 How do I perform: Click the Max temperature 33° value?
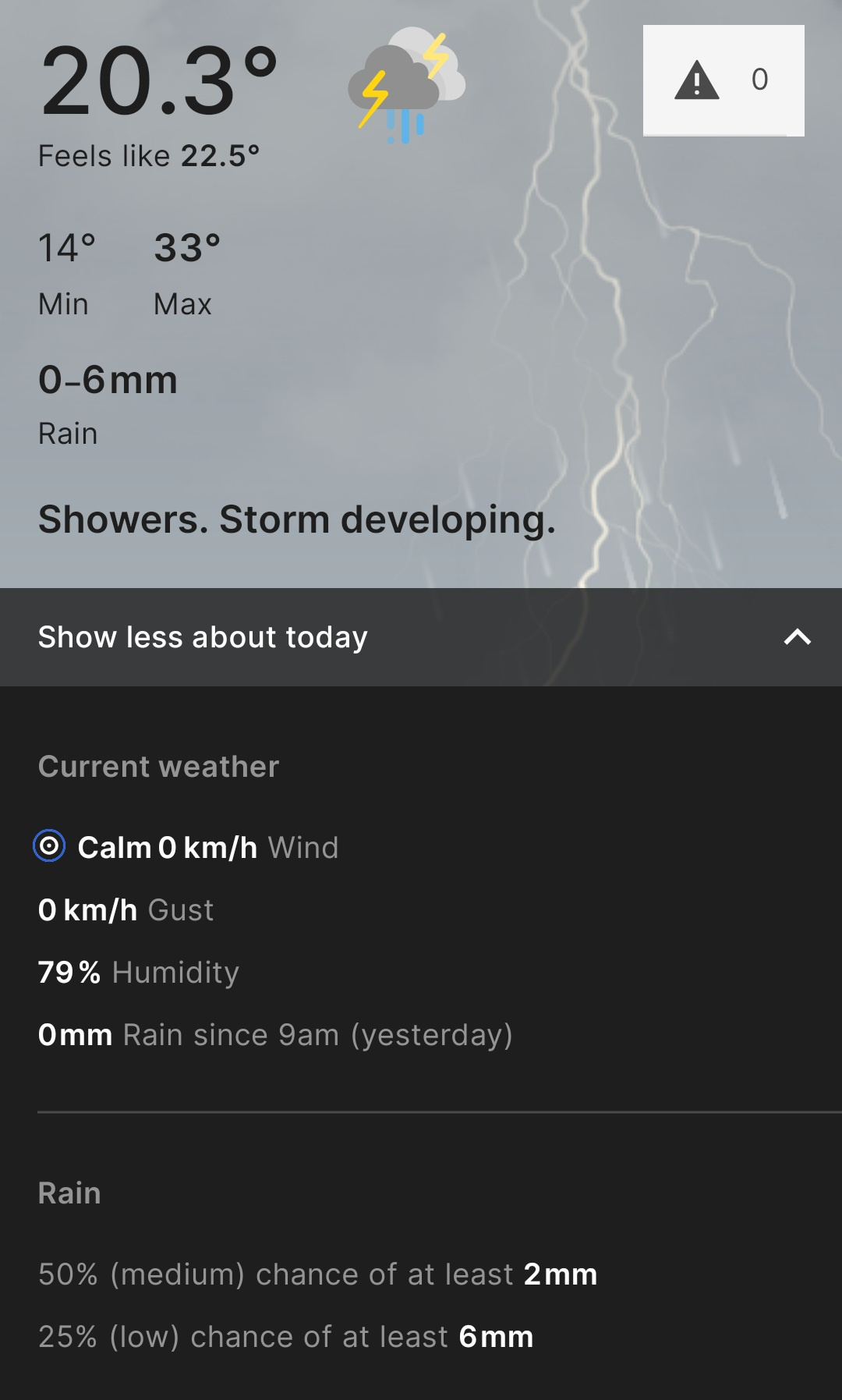pyautogui.click(x=185, y=248)
